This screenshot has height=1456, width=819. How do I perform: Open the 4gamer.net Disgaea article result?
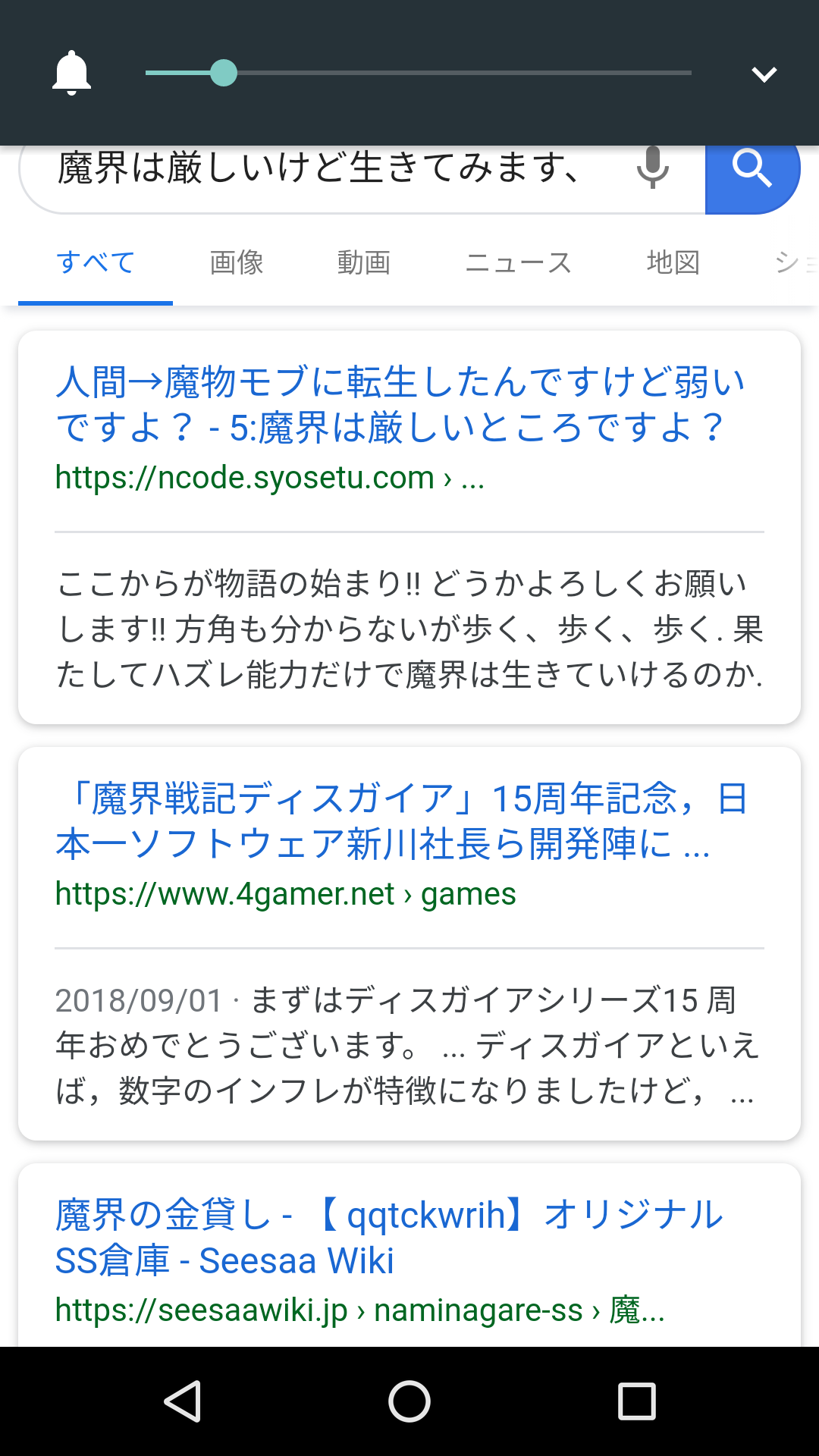[x=400, y=821]
